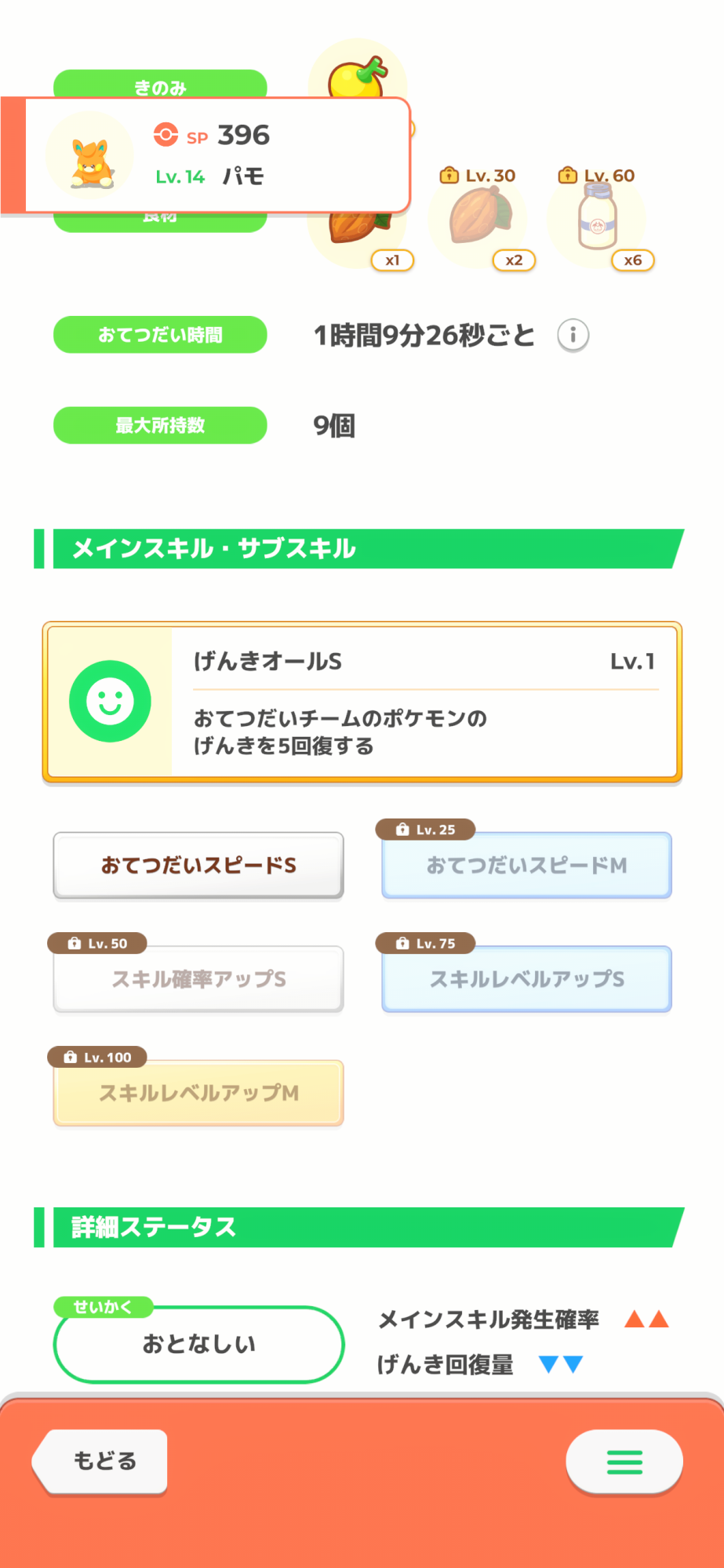View the locked おてつだいスピードM skill
The image size is (724, 1568).
pos(526,866)
